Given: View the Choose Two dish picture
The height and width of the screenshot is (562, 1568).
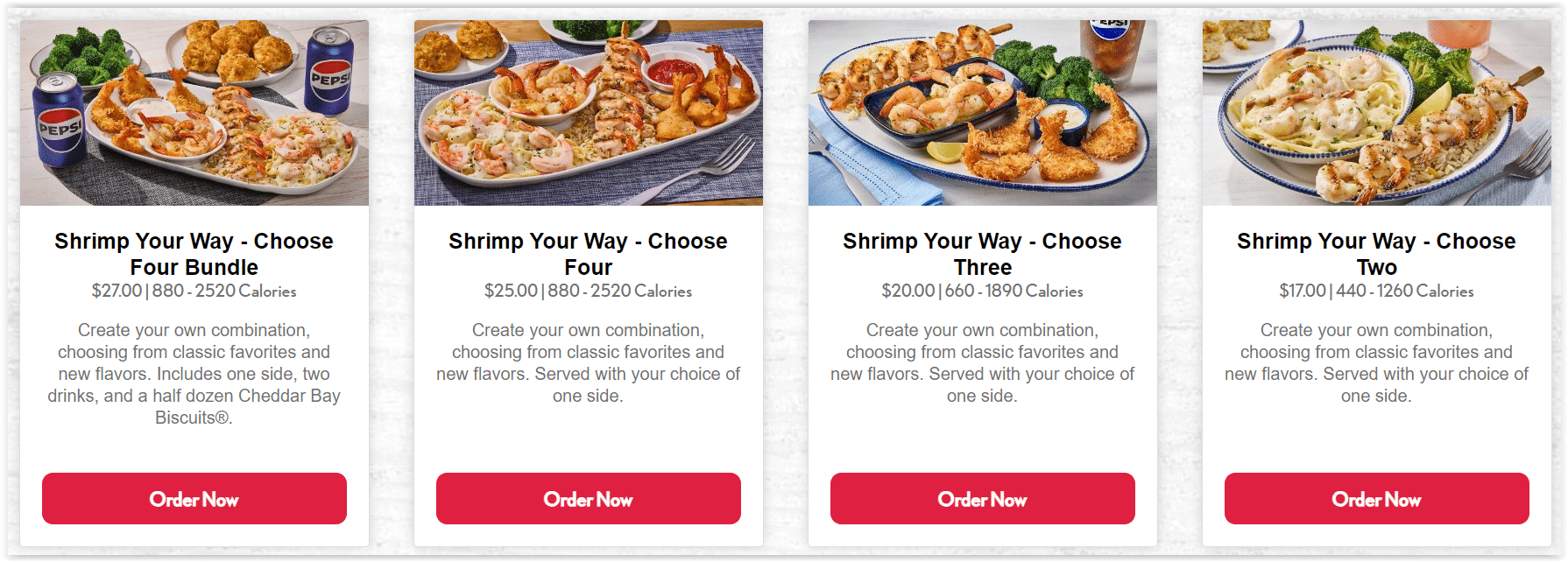Looking at the screenshot, I should click(x=1376, y=113).
